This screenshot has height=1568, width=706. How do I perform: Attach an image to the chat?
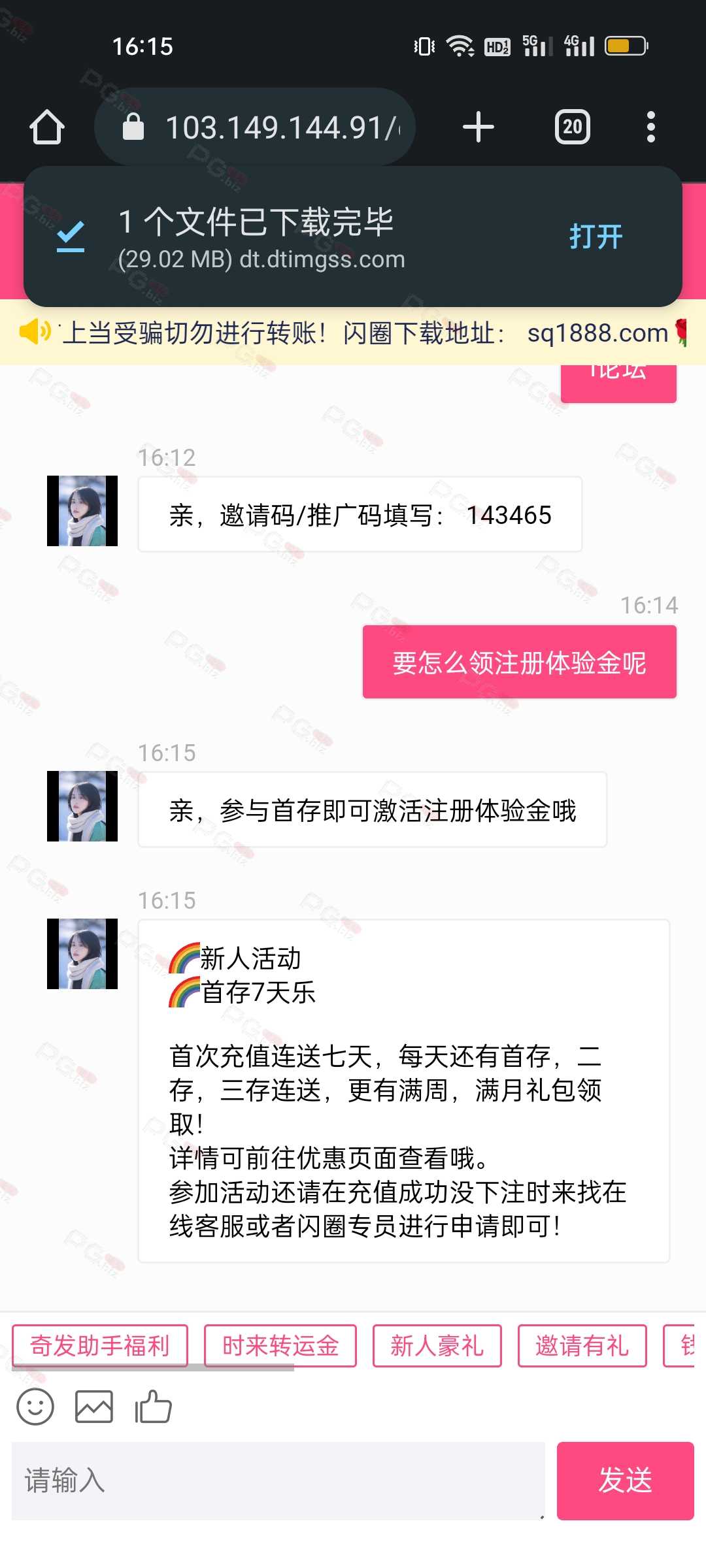(94, 1407)
